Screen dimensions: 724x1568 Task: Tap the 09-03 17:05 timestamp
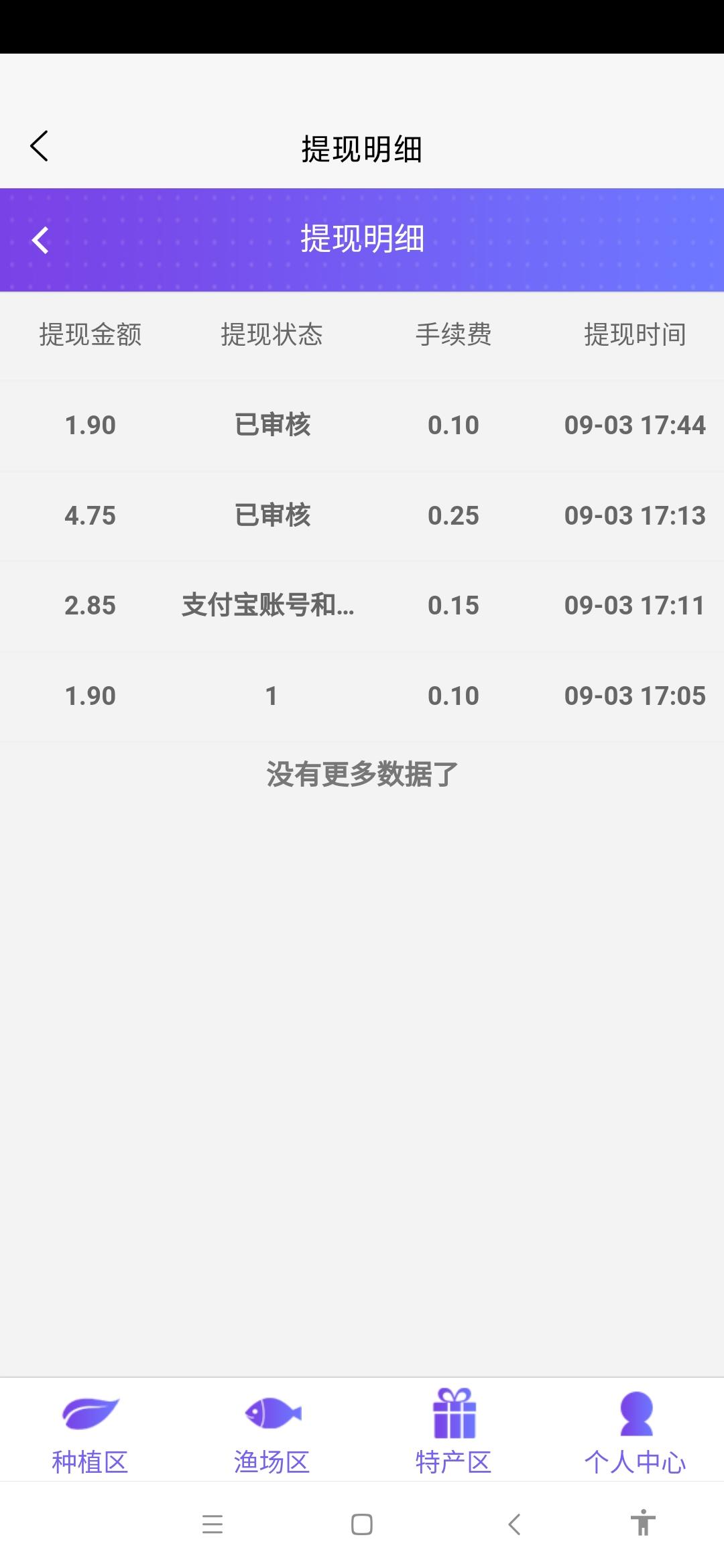[x=635, y=695]
